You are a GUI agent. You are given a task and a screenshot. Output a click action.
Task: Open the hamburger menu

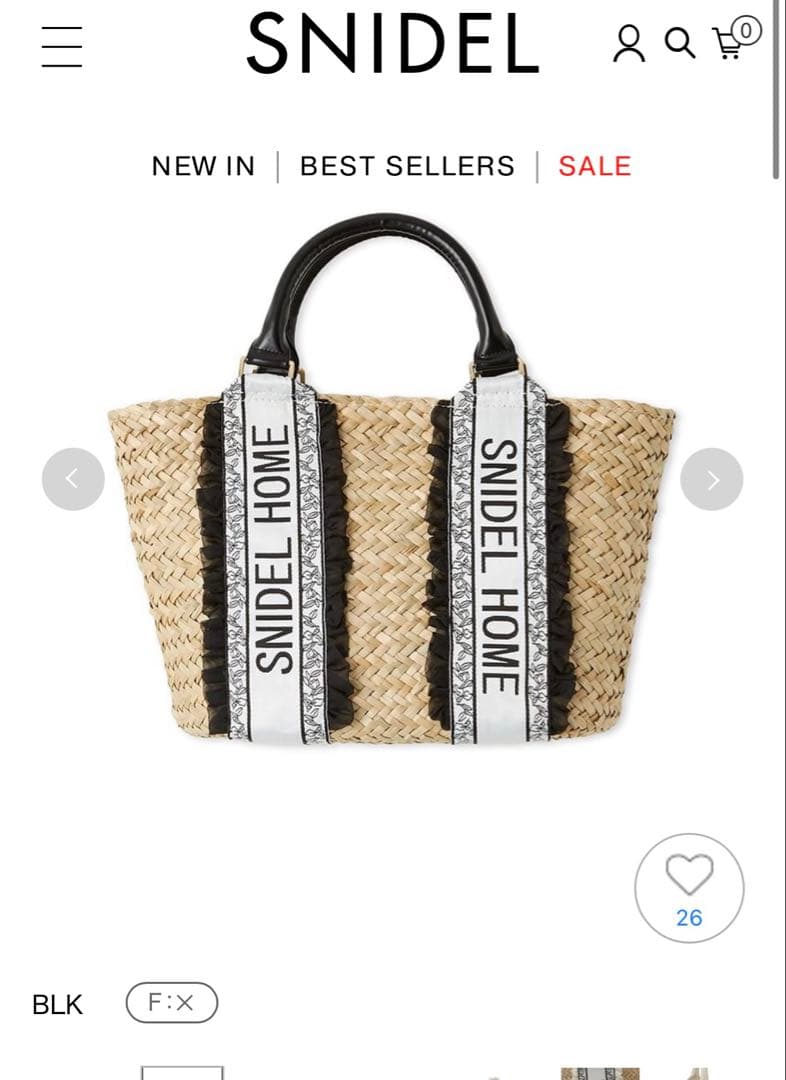point(62,46)
